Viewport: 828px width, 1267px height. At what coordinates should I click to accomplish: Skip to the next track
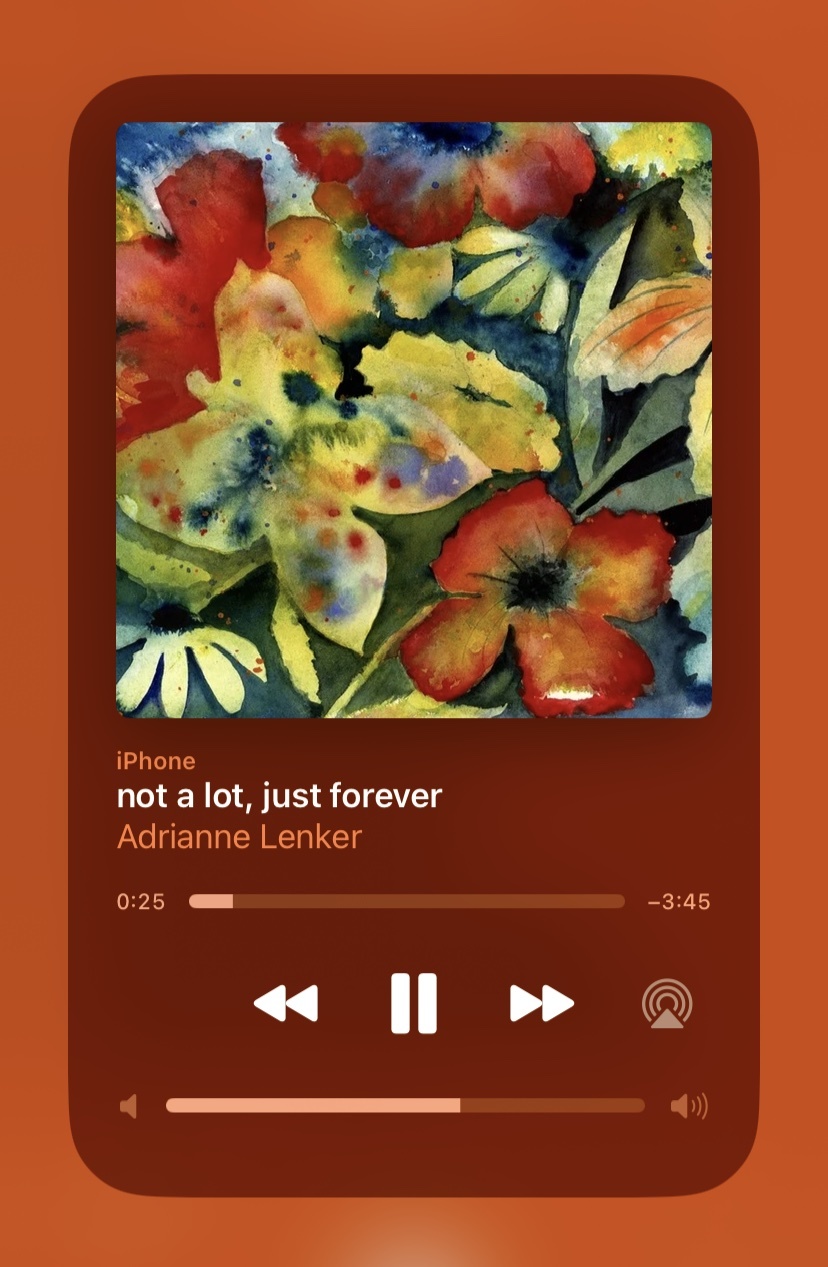coord(541,1003)
